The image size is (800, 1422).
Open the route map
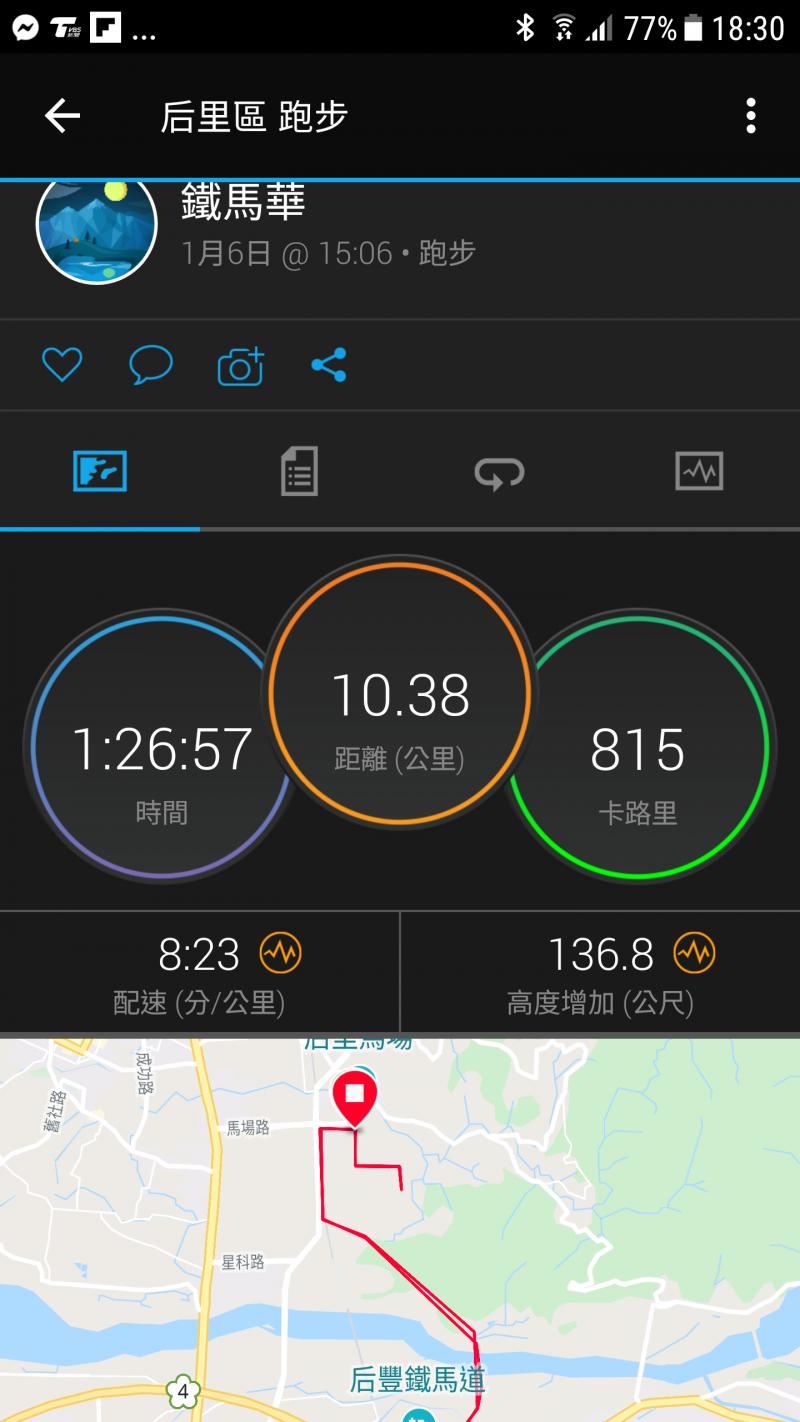coord(400,1230)
